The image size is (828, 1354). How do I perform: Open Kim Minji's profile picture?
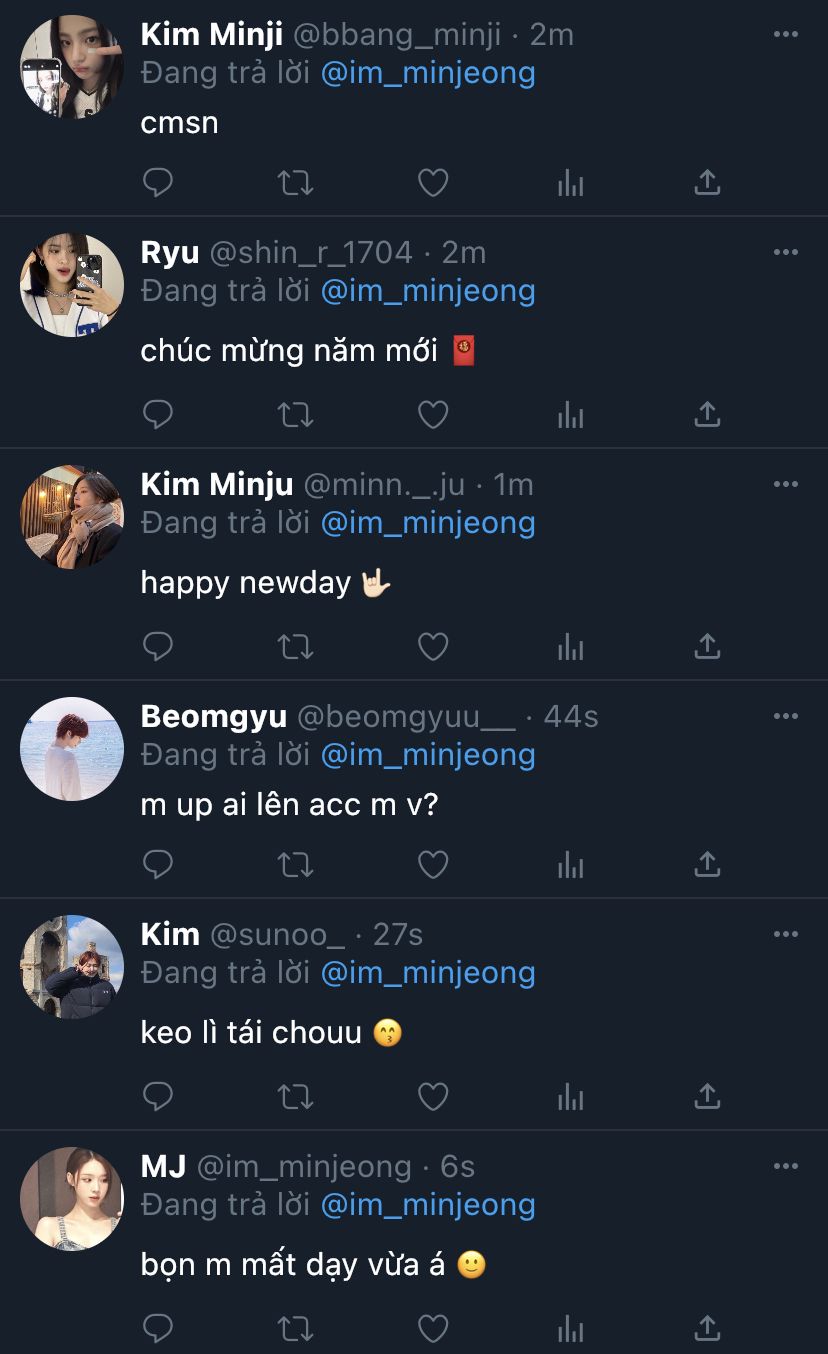point(72,67)
